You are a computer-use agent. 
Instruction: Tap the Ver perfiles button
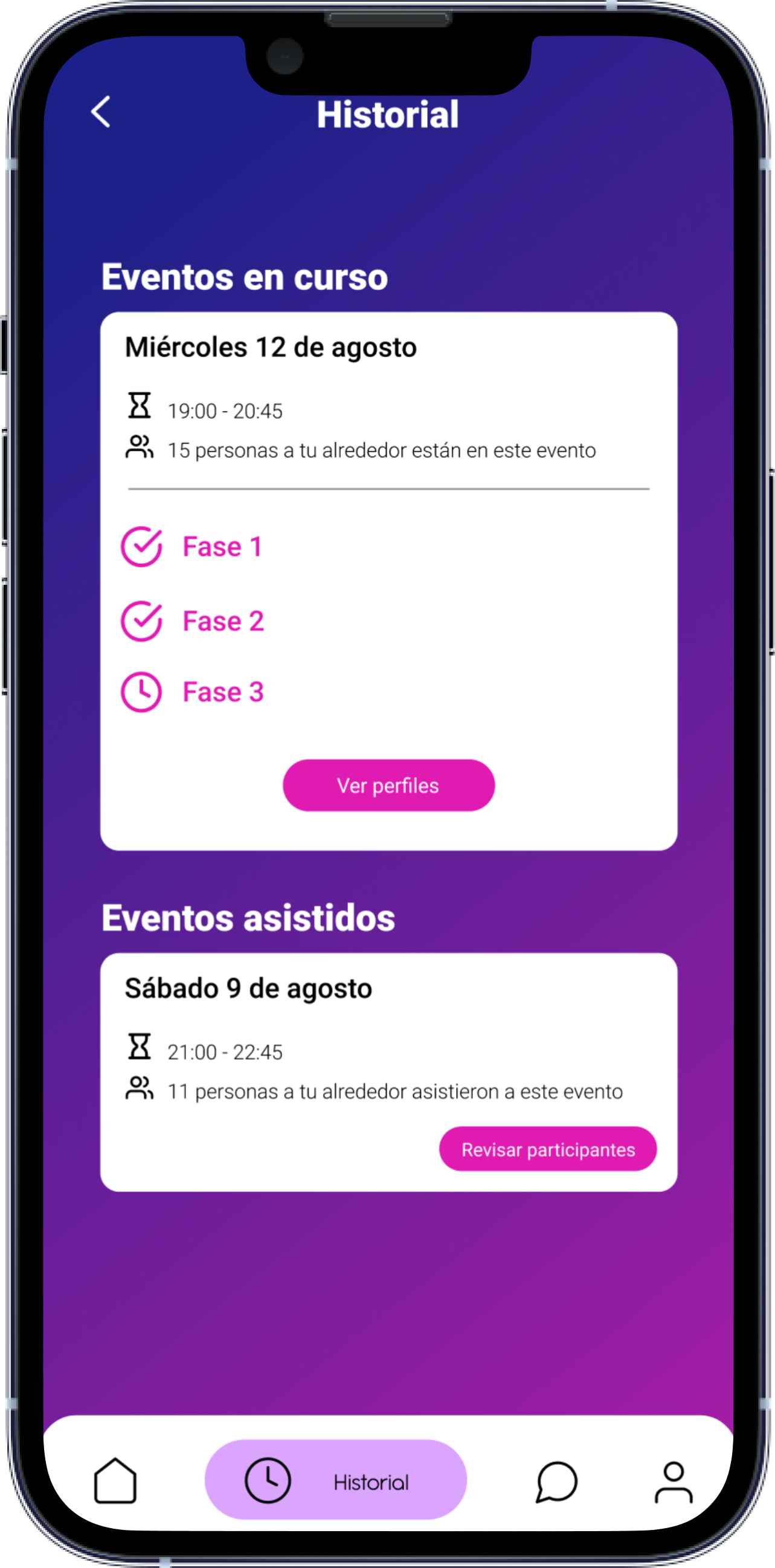point(389,786)
